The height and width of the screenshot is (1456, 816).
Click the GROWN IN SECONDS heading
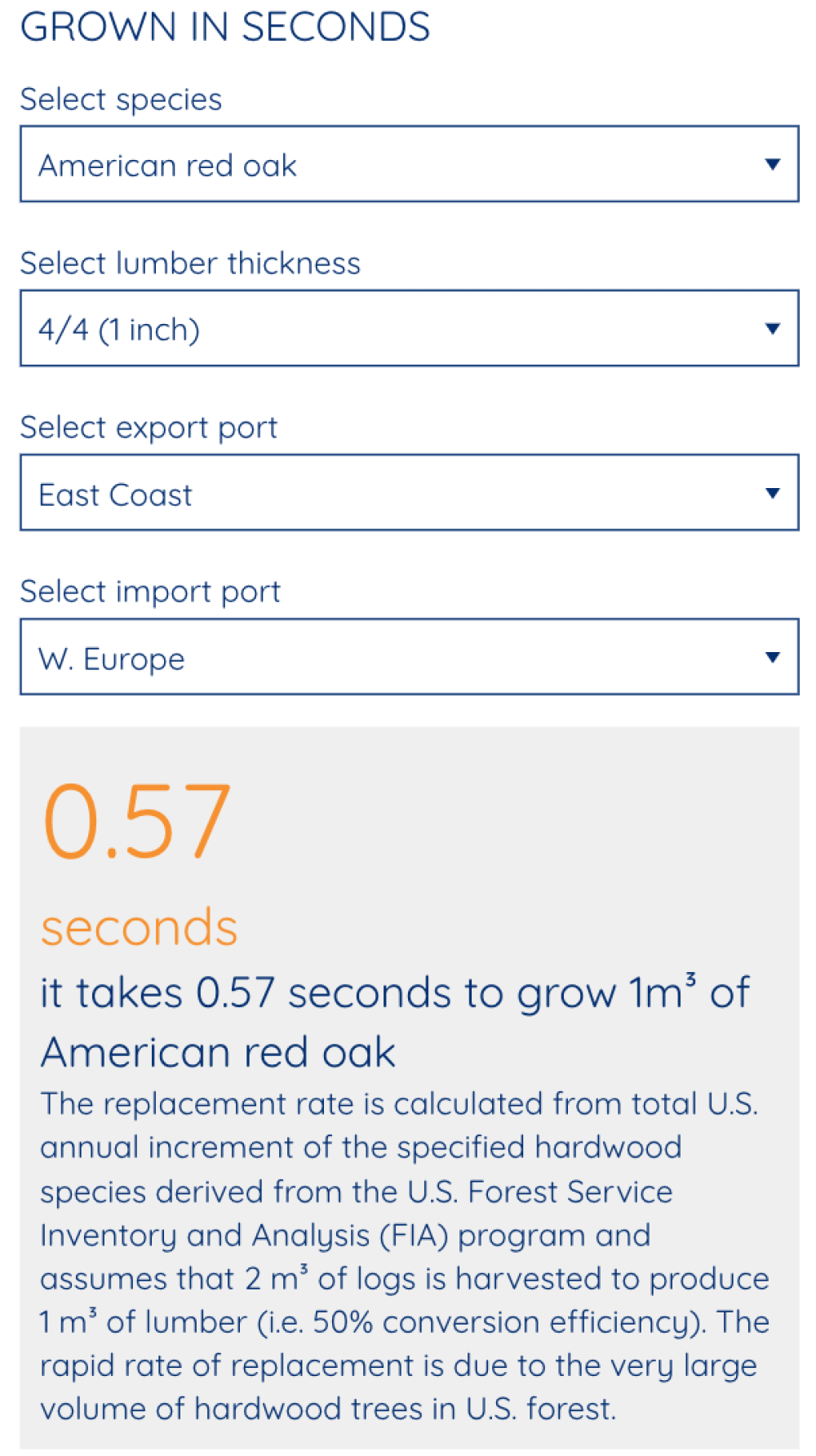click(225, 26)
